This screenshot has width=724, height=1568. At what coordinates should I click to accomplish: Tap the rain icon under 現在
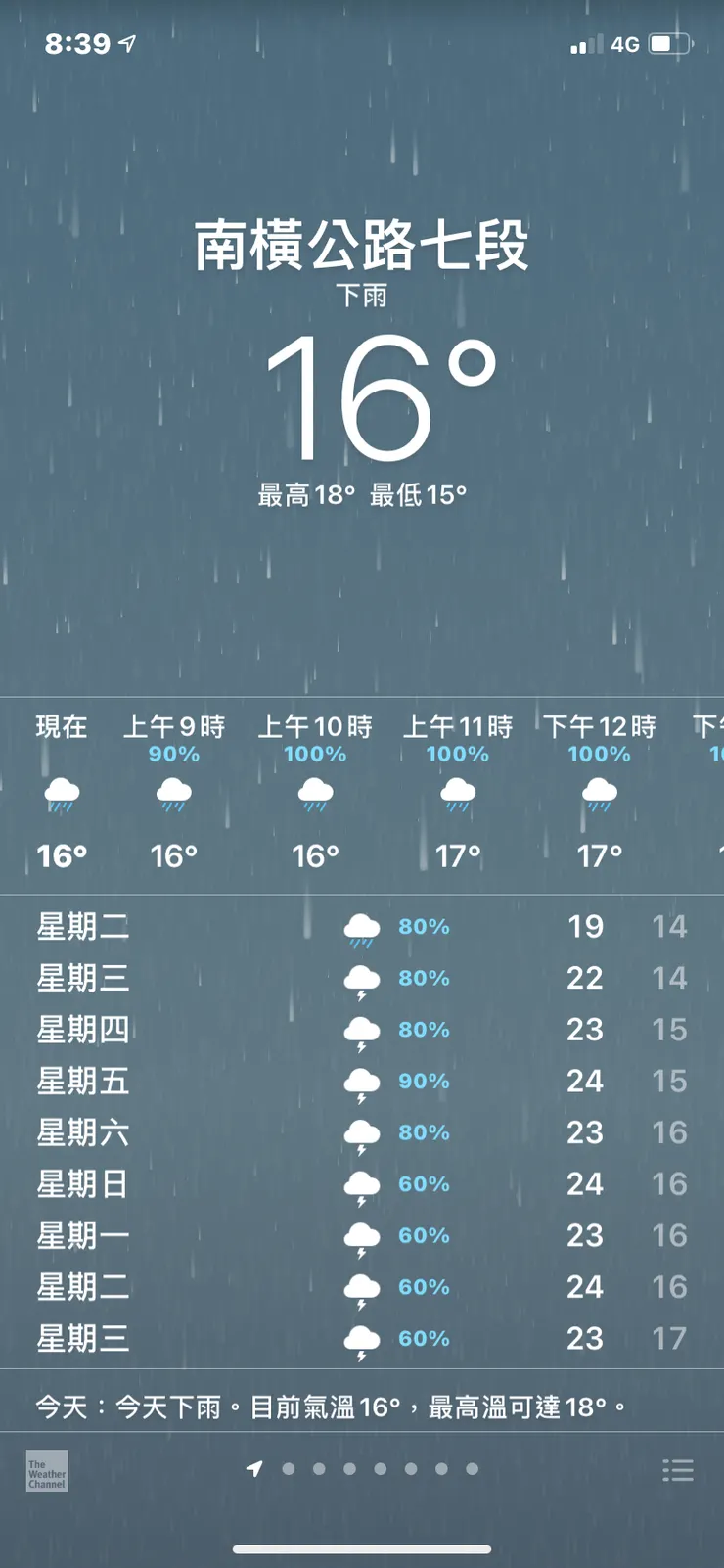pyautogui.click(x=61, y=796)
